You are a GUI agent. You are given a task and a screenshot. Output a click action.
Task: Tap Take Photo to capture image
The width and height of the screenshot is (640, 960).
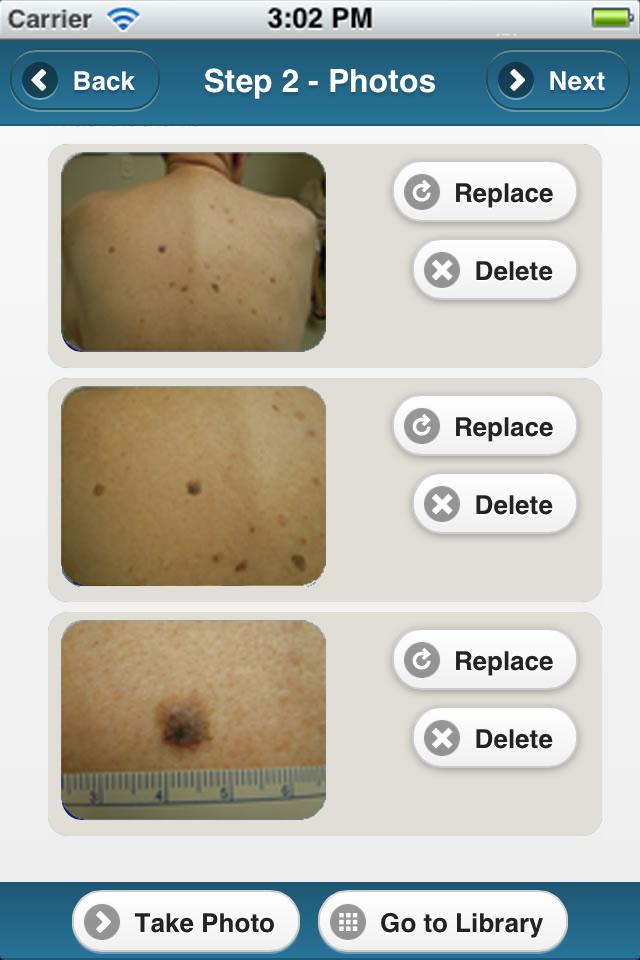[186, 923]
